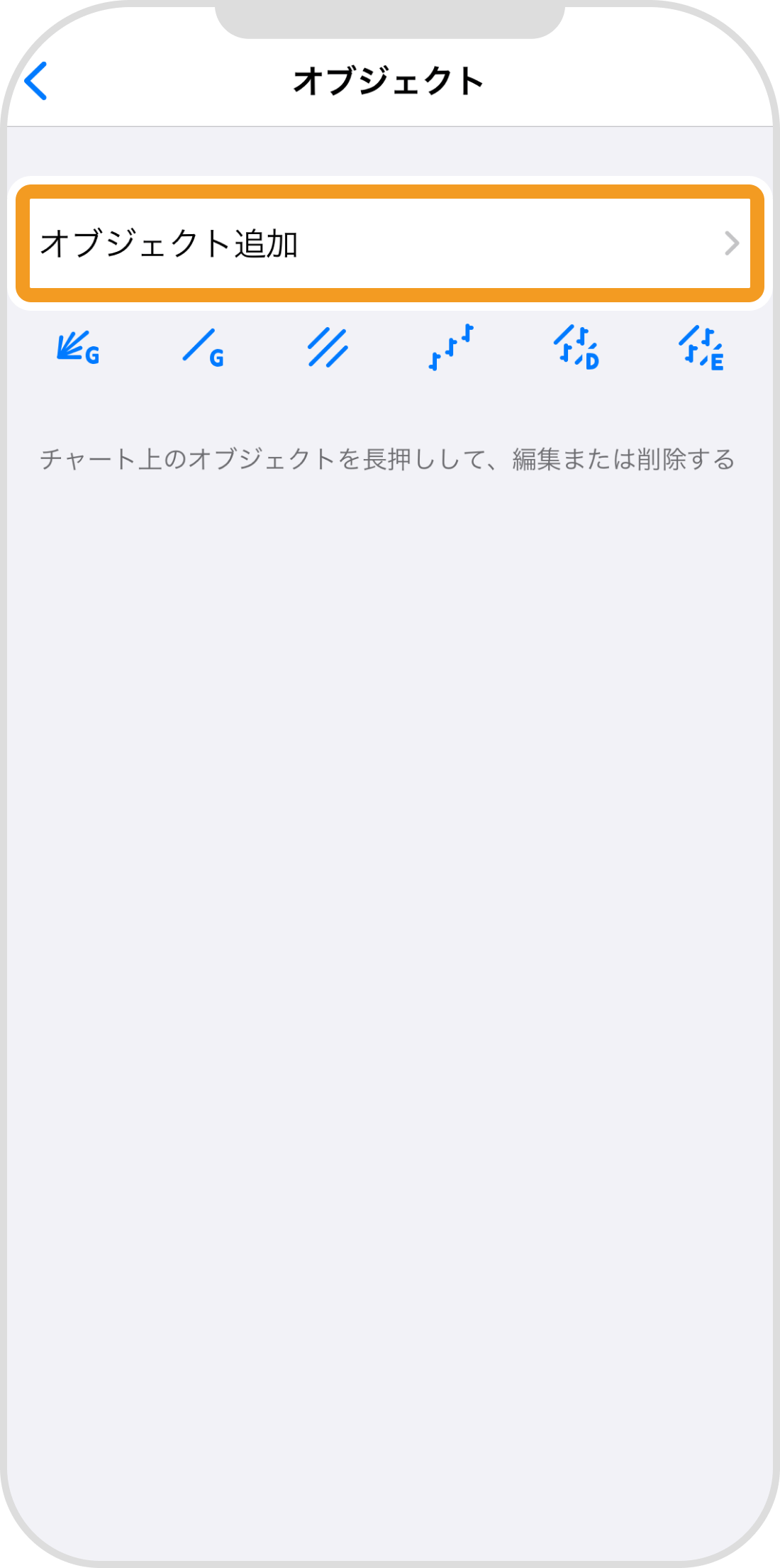Tap the first recent object shortcut icon
Viewport: 780px width, 1568px height.
coord(78,349)
